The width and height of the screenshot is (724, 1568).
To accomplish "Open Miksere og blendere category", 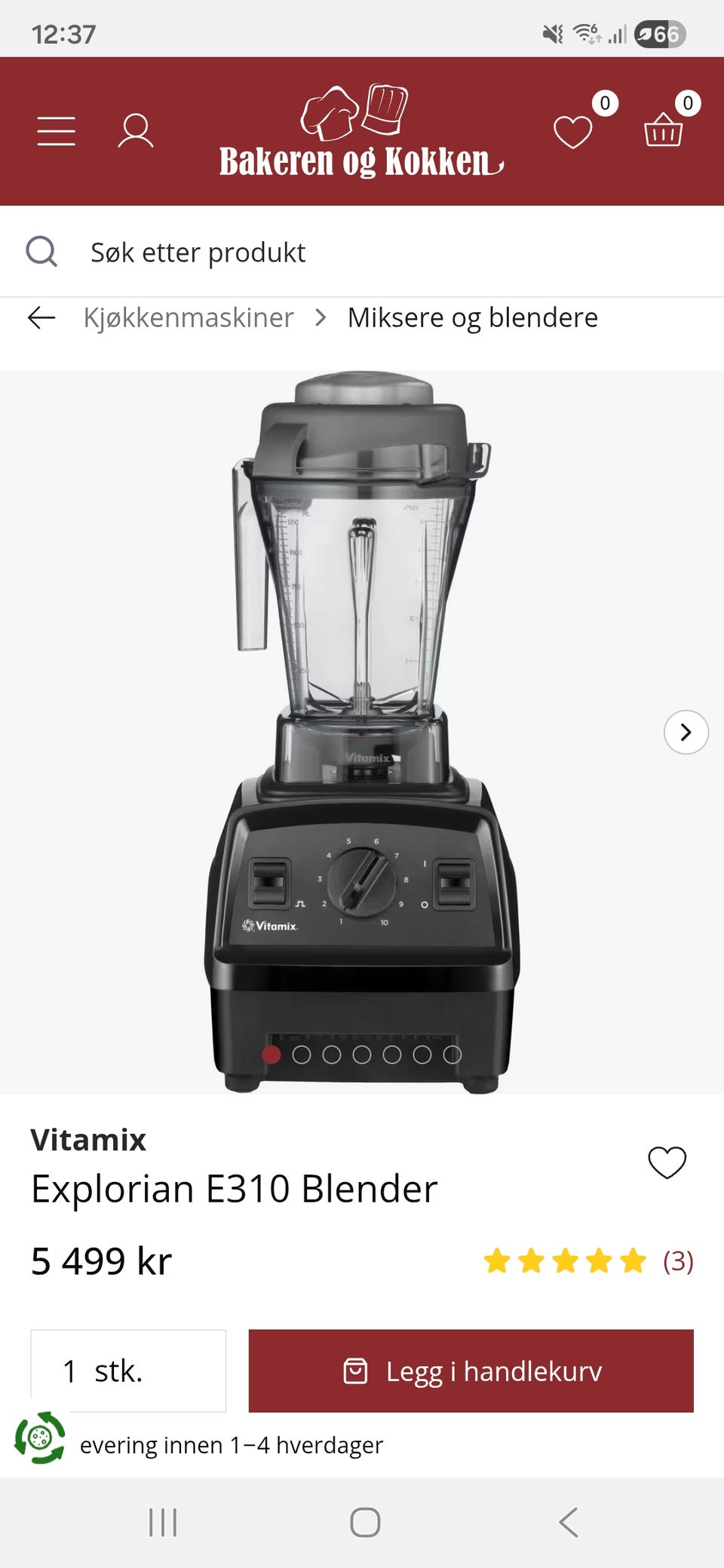I will pyautogui.click(x=472, y=318).
